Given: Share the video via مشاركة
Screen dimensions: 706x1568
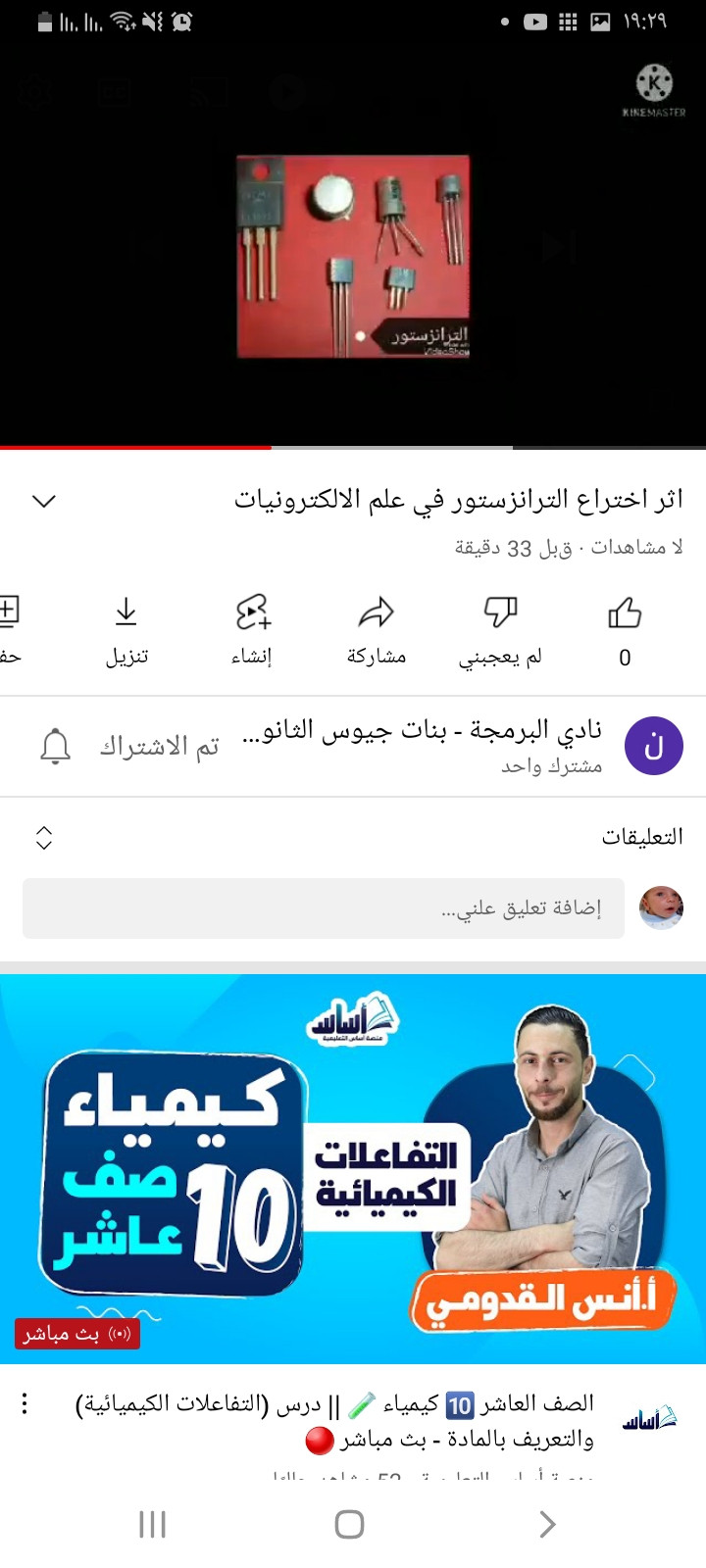Looking at the screenshot, I should point(376,628).
